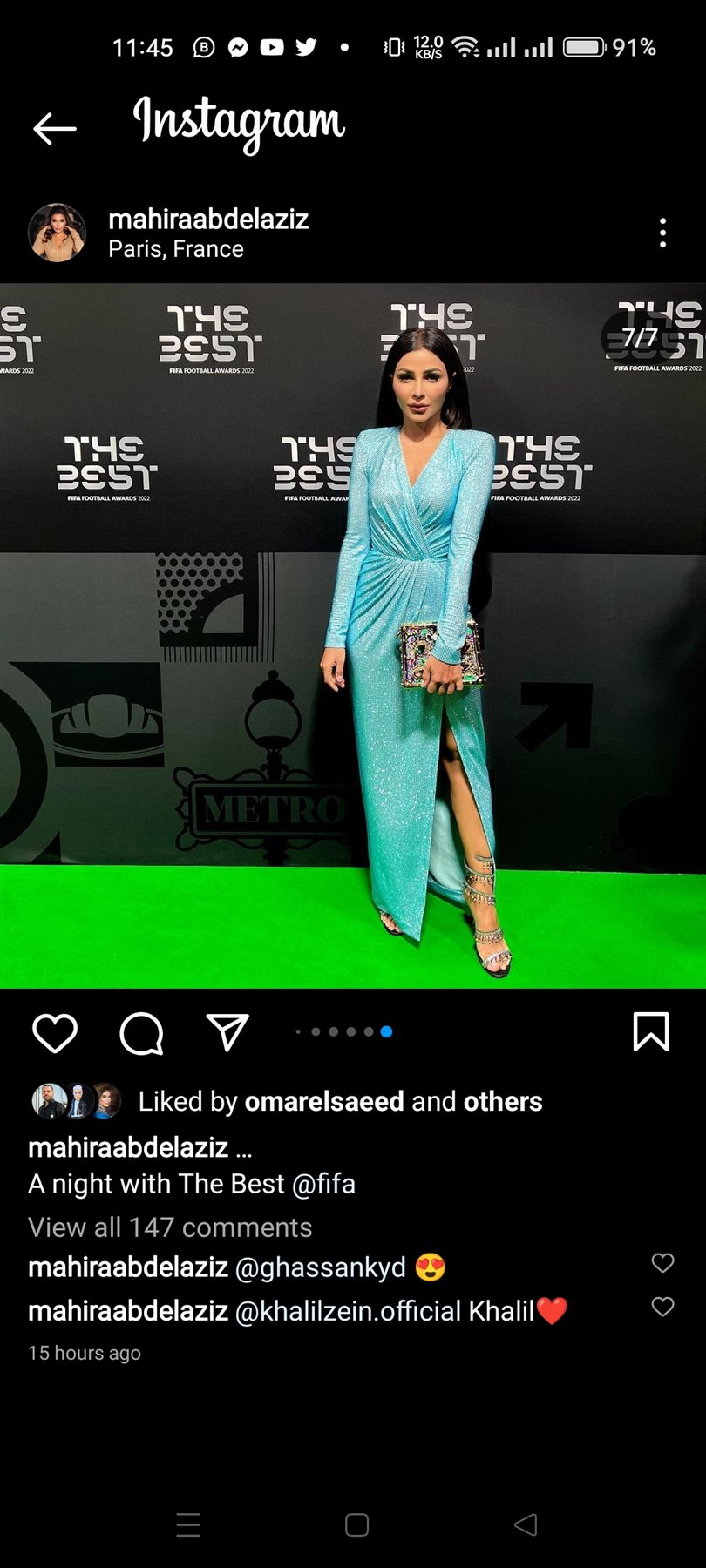Open the @fifa mention in caption

click(323, 1184)
